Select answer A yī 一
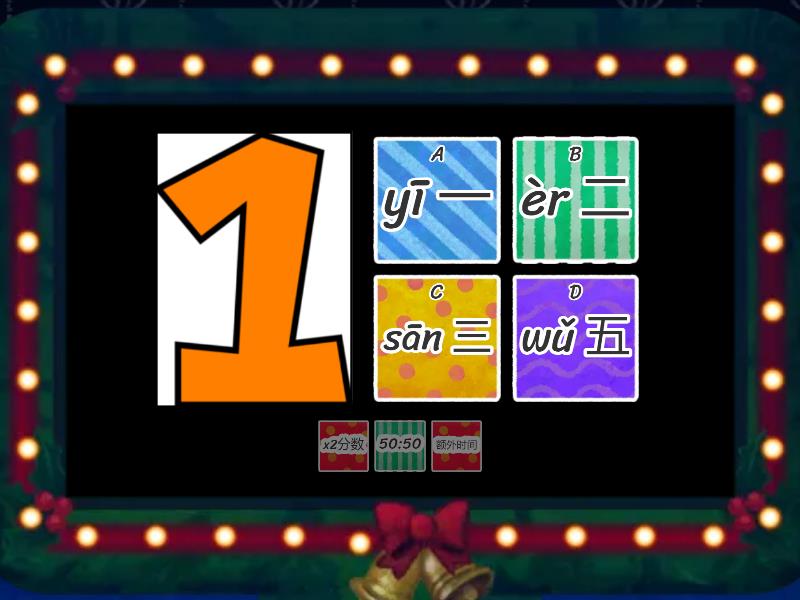The width and height of the screenshot is (800, 600). click(437, 200)
